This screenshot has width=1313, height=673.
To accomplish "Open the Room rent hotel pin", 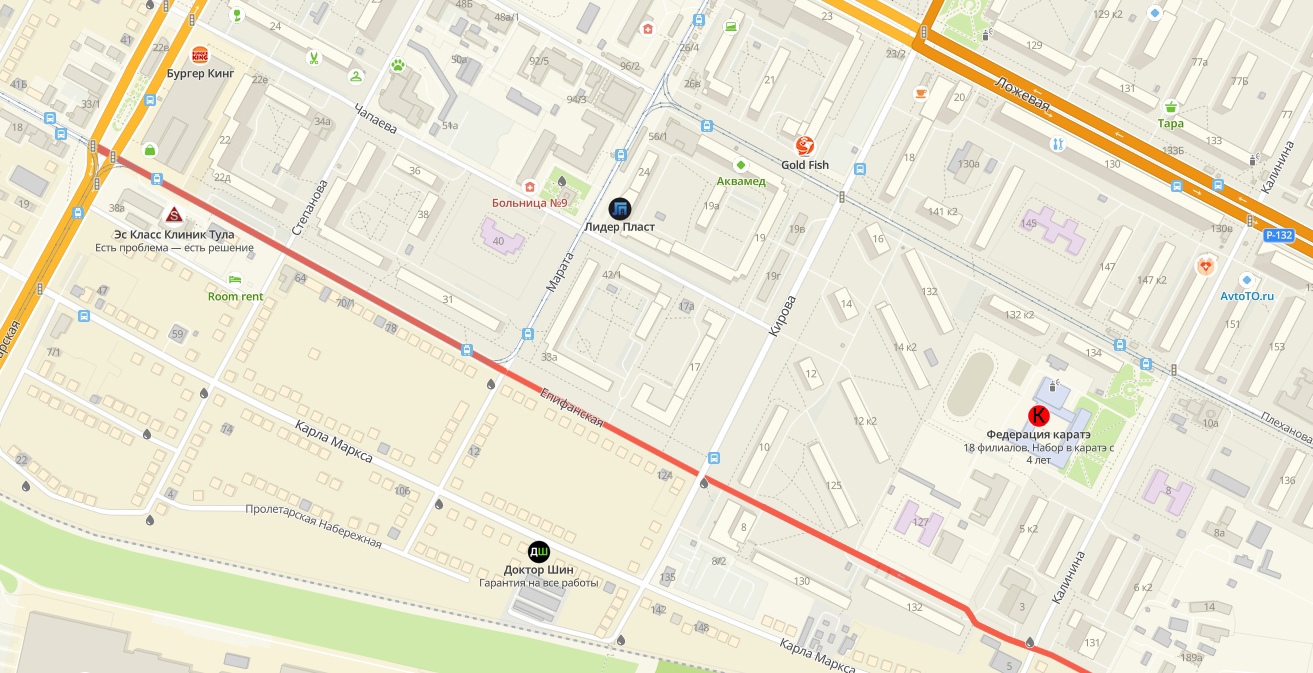I will [236, 279].
